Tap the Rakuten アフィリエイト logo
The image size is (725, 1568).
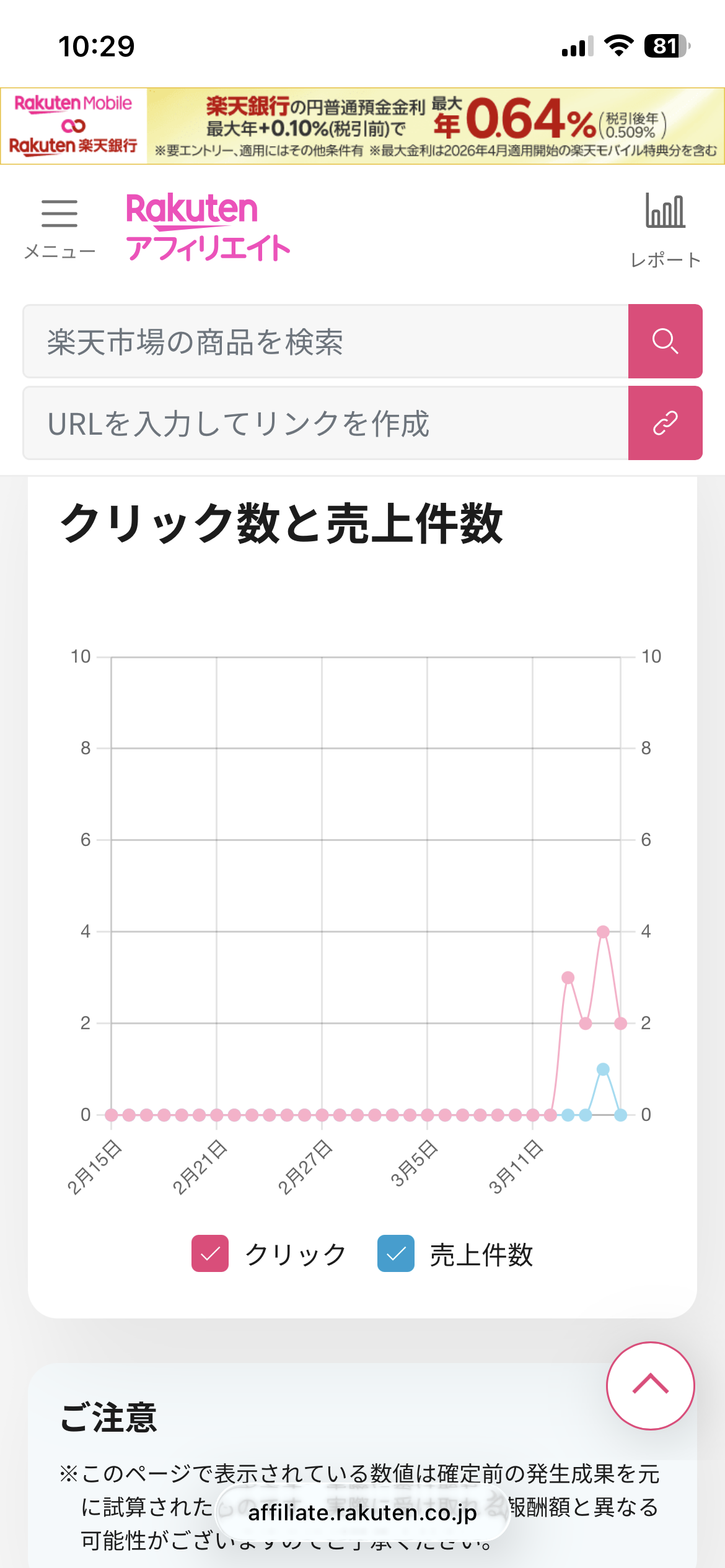point(208,227)
